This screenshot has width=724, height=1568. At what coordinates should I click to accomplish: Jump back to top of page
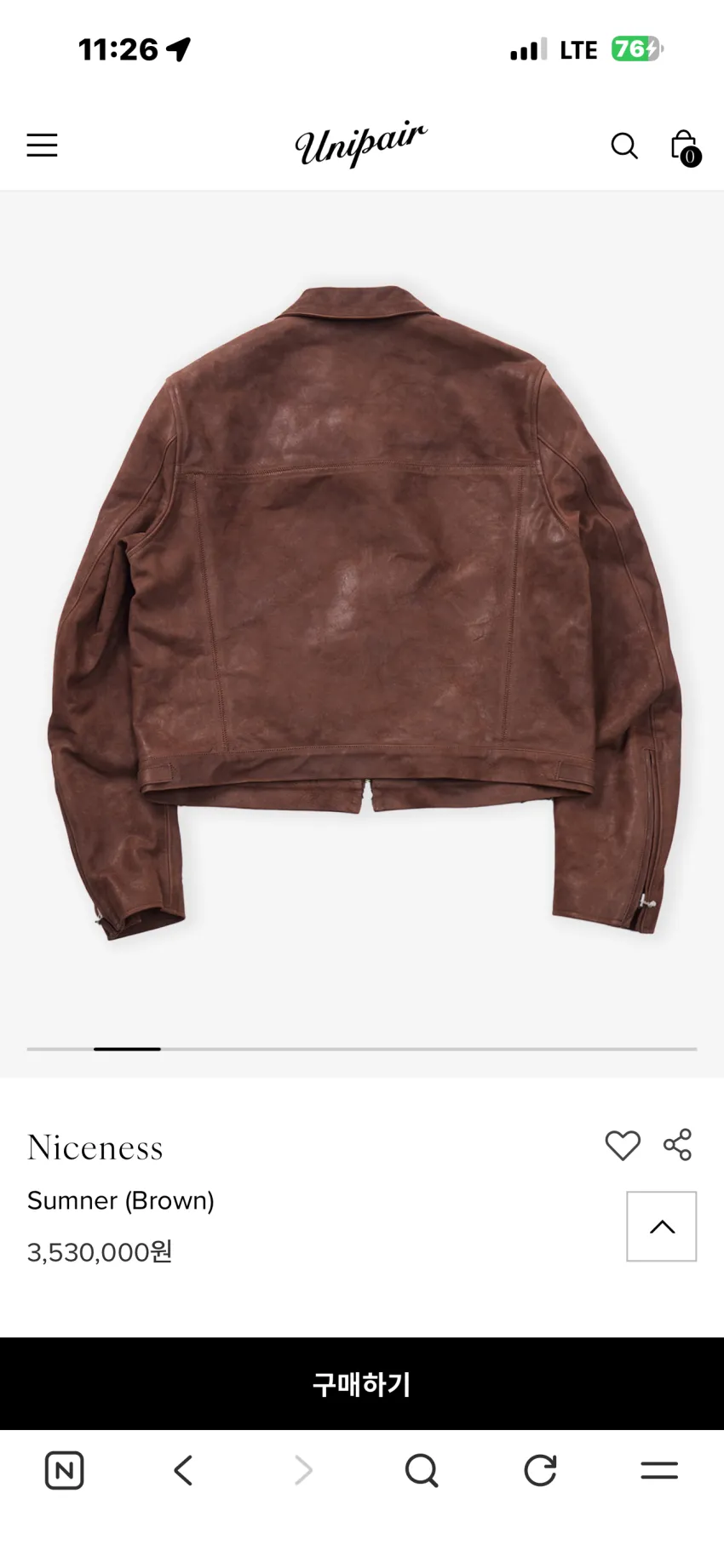tap(662, 1227)
